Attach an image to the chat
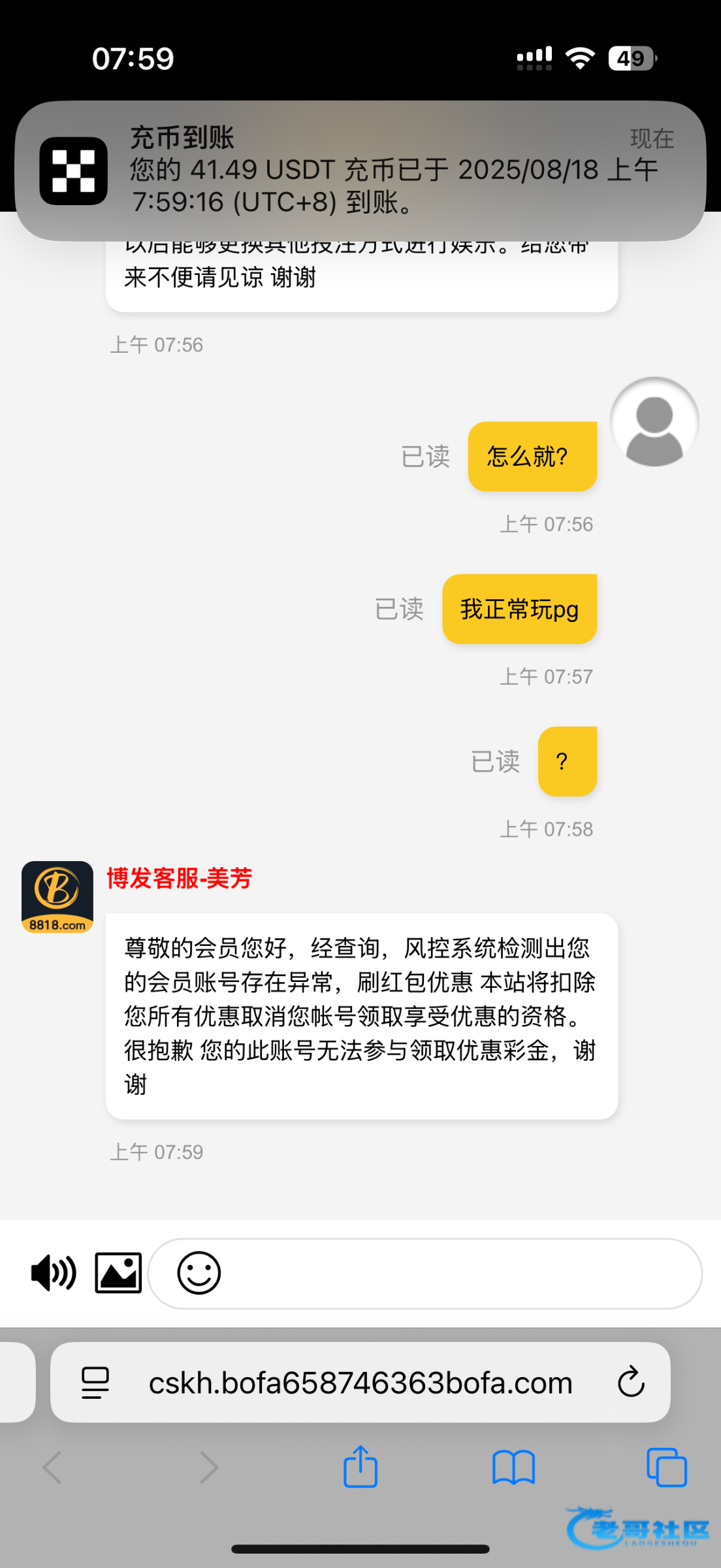721x1568 pixels. pyautogui.click(x=118, y=1273)
